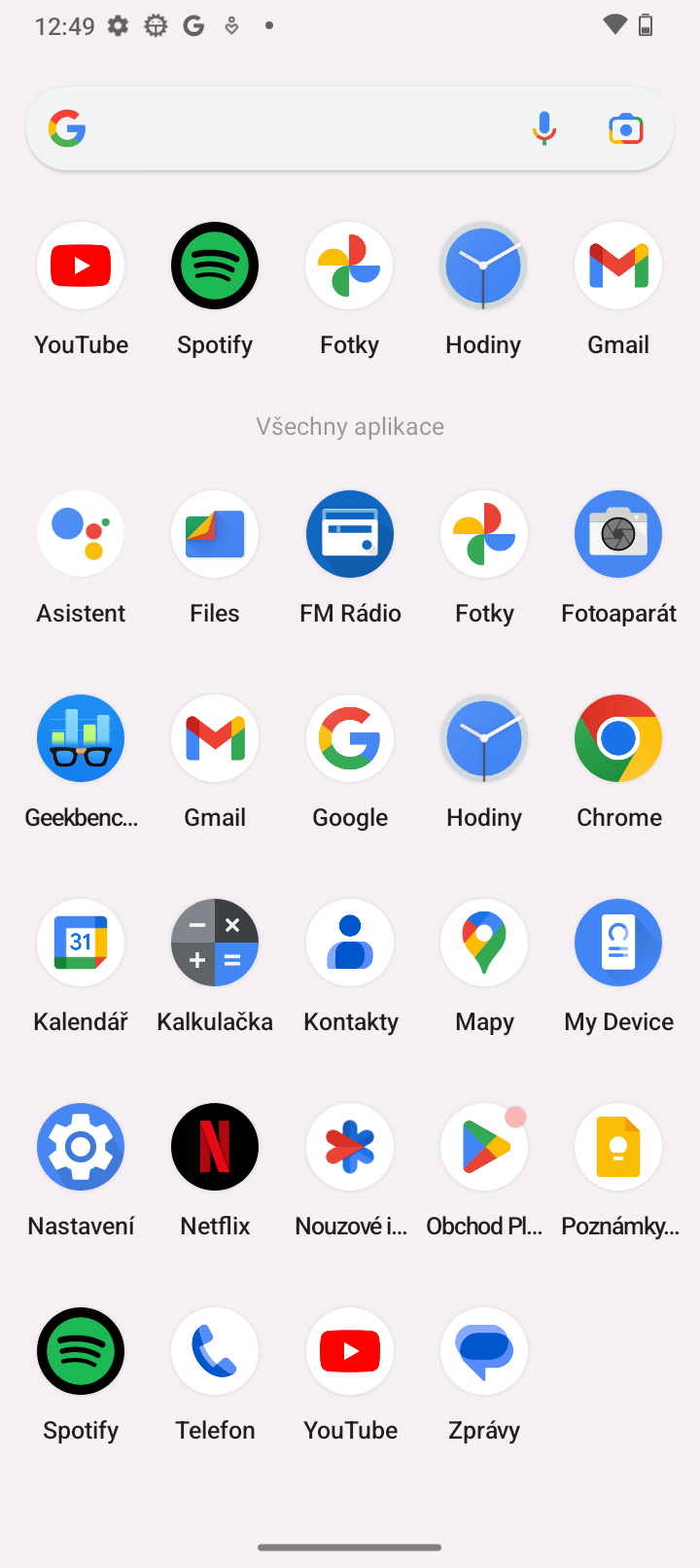Start a voice search with the microphone
This screenshot has width=700, height=1568.
click(543, 127)
